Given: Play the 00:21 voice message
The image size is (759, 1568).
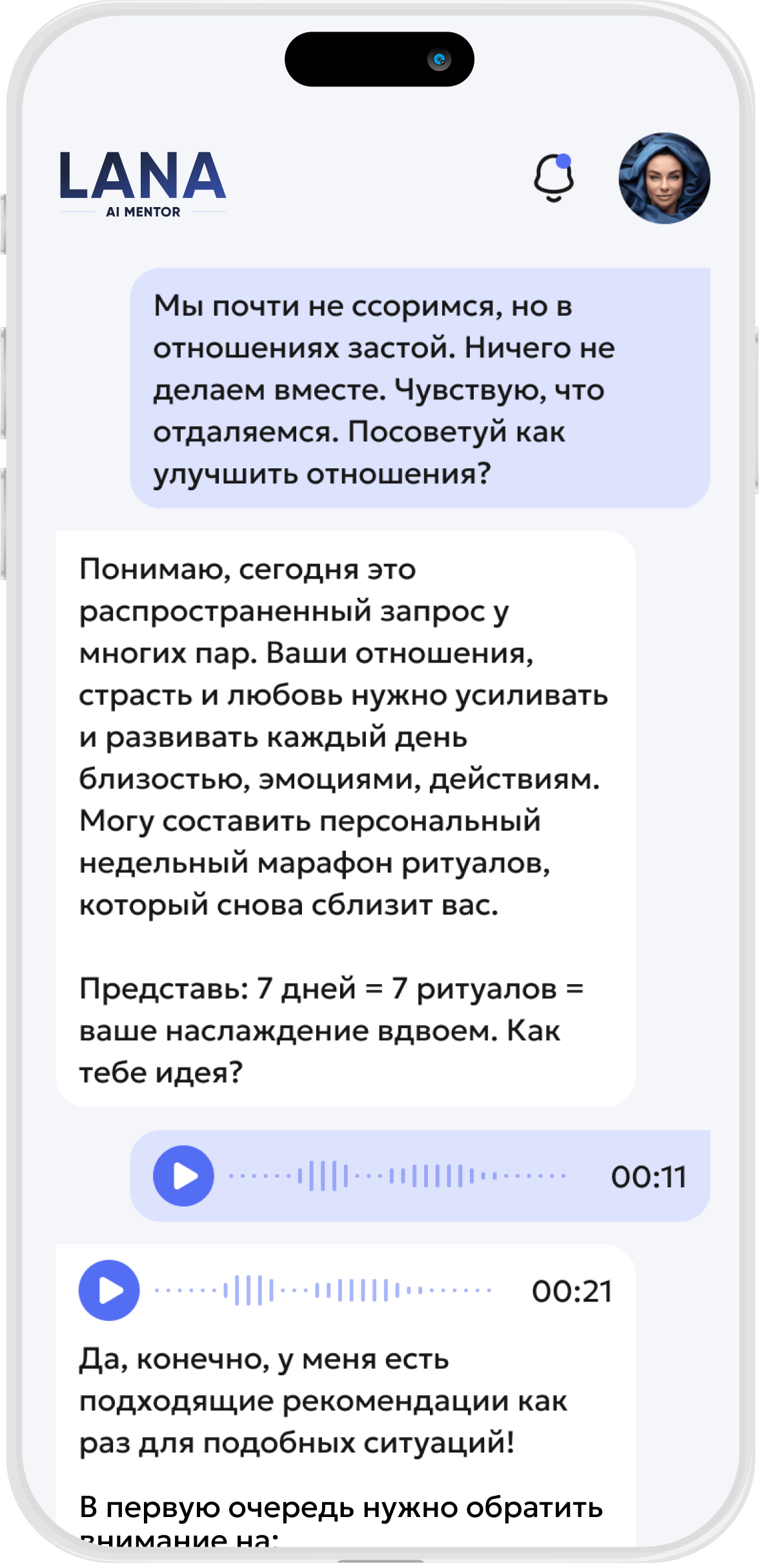Looking at the screenshot, I should [x=109, y=1290].
